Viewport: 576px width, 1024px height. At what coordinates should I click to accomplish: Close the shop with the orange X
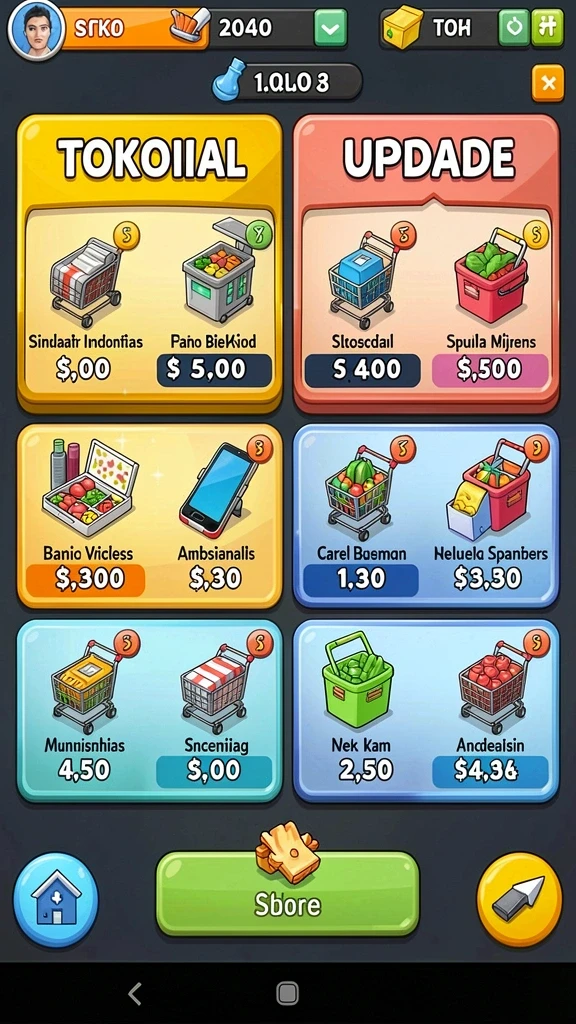[547, 83]
